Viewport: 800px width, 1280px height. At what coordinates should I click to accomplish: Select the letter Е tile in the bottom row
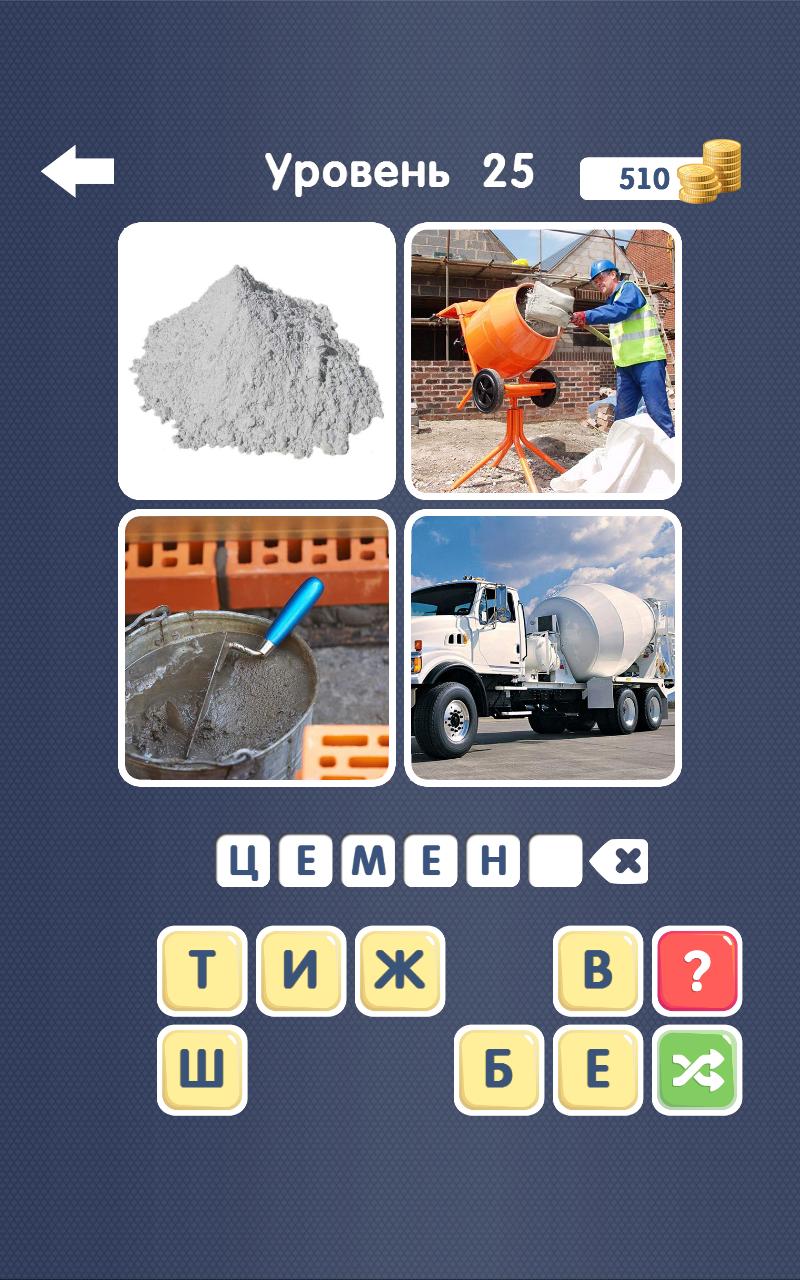(x=598, y=1070)
